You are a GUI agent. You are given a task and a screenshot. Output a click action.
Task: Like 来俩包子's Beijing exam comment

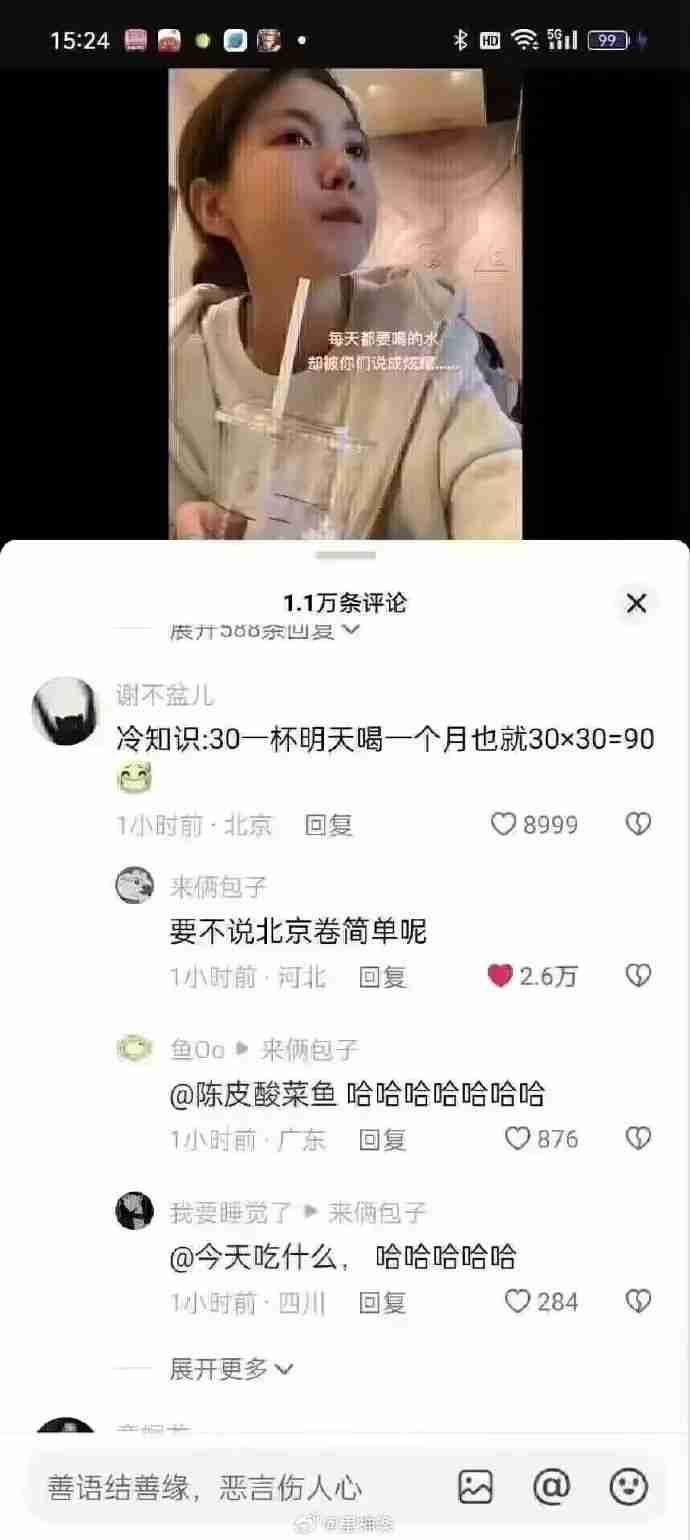click(x=500, y=976)
